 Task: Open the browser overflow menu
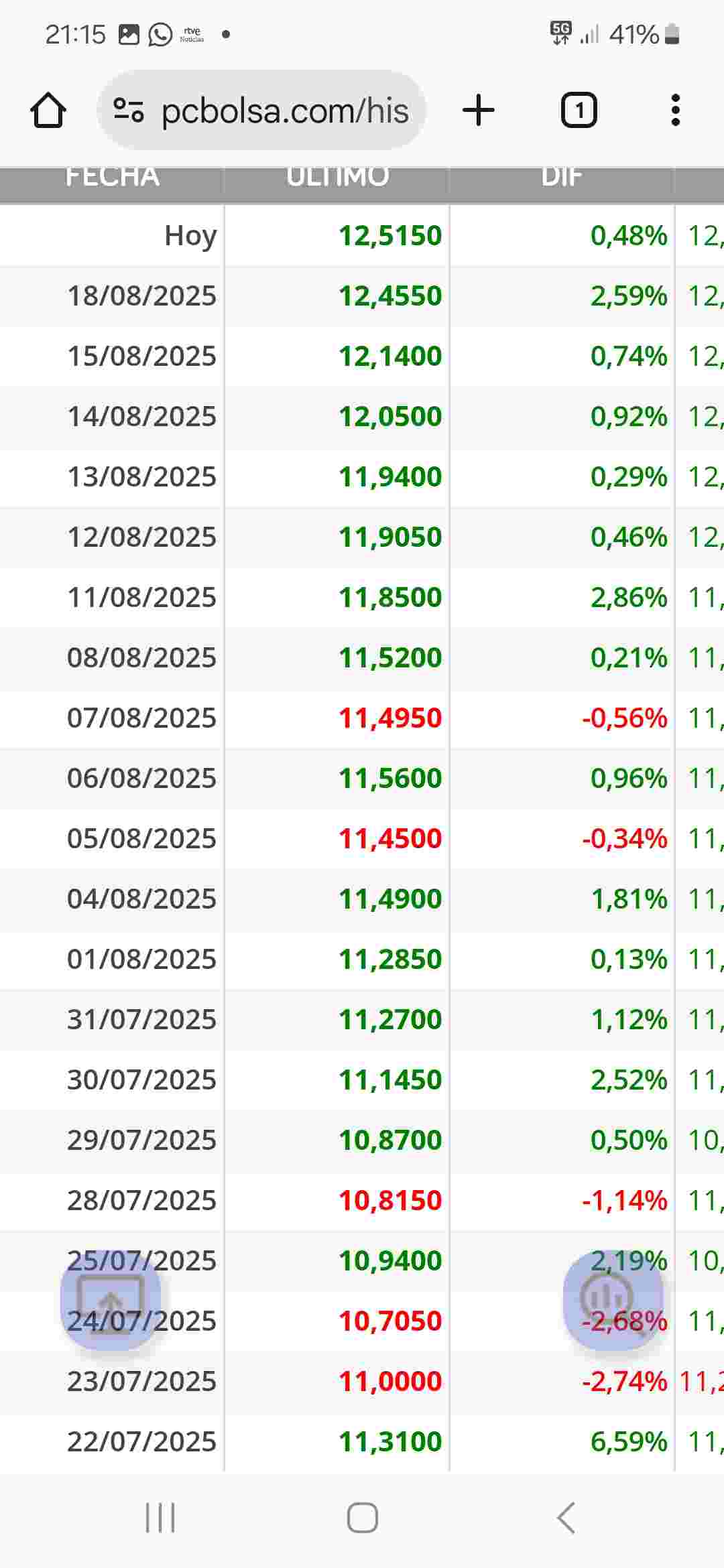(x=675, y=111)
